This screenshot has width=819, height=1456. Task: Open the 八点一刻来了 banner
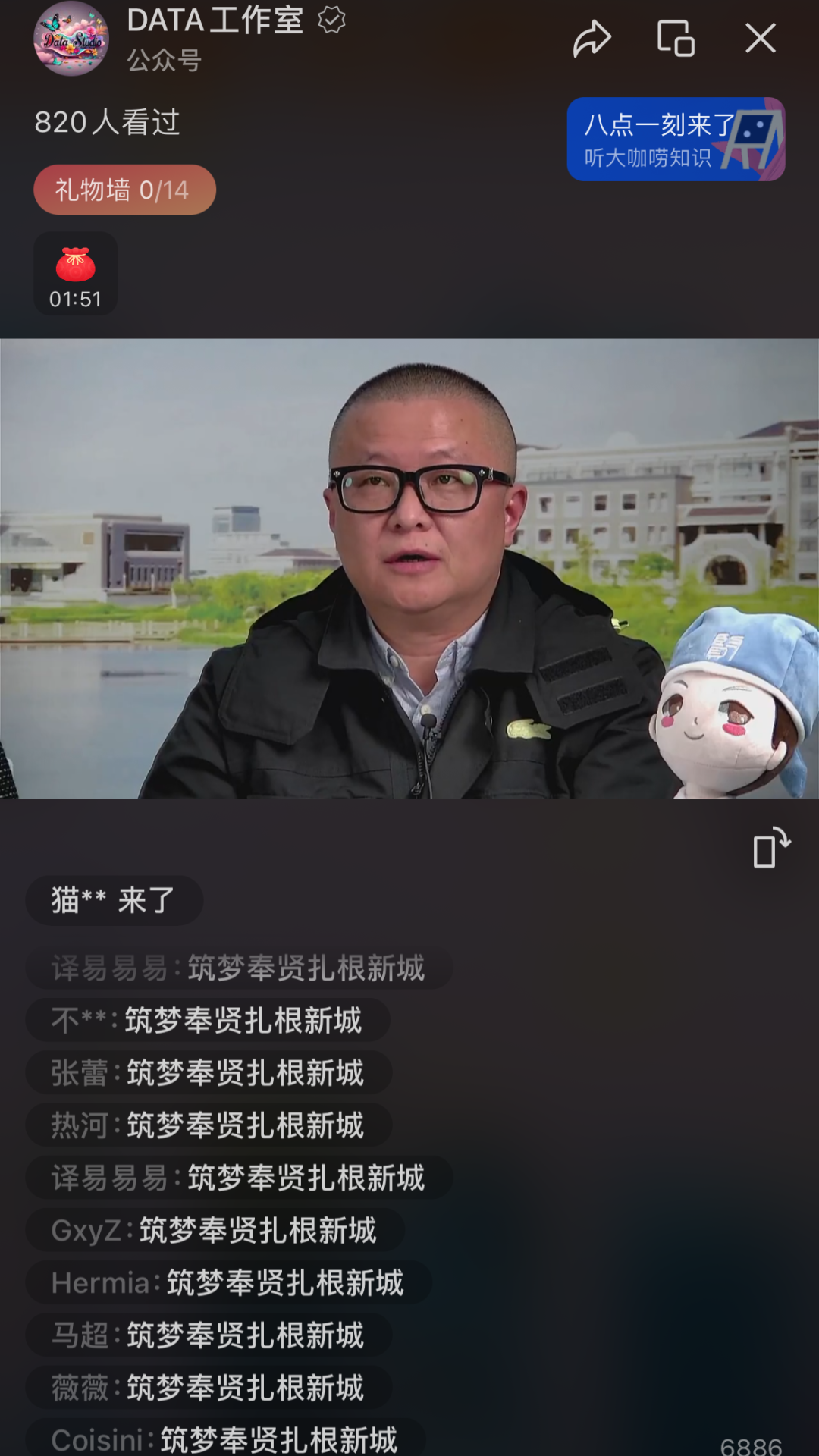[675, 140]
